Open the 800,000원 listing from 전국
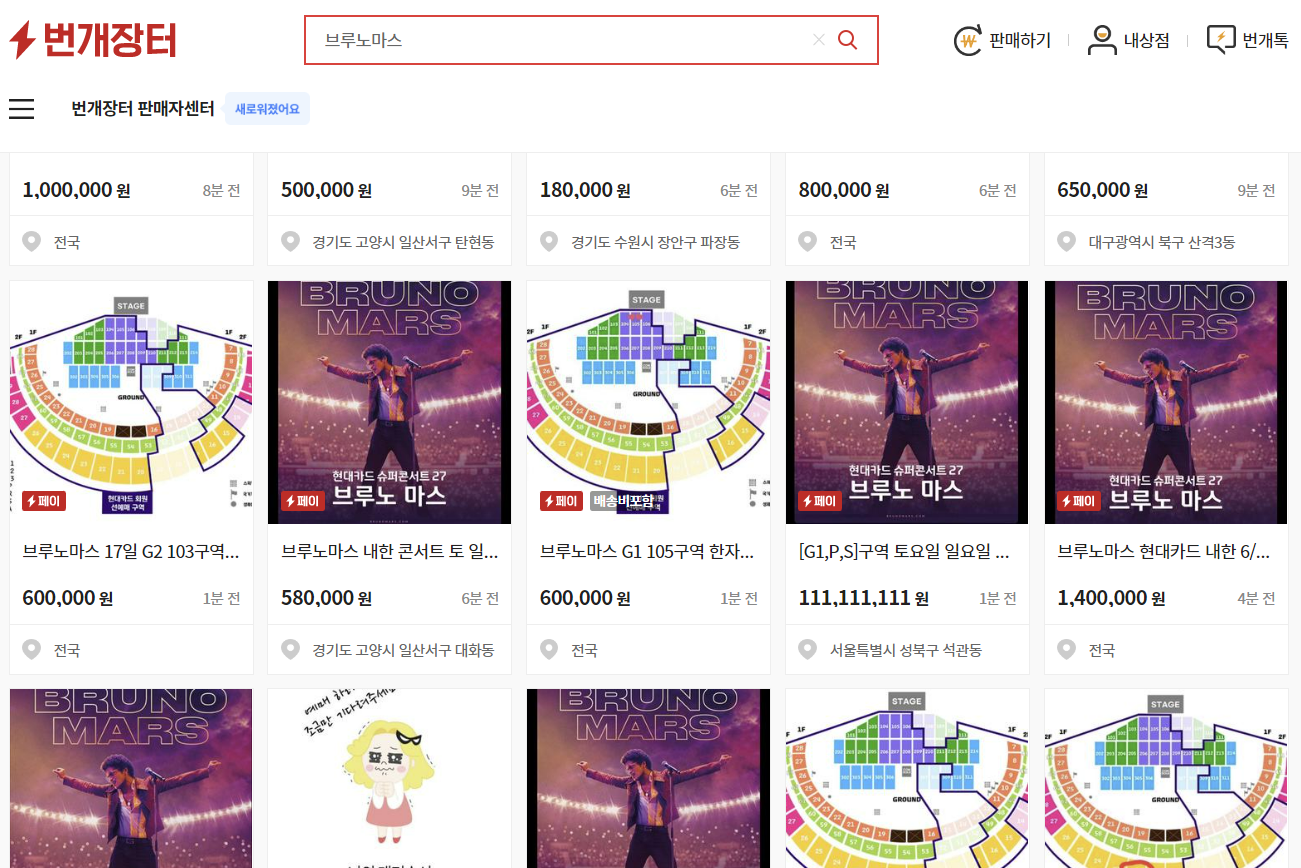The height and width of the screenshot is (868, 1301). click(907, 190)
